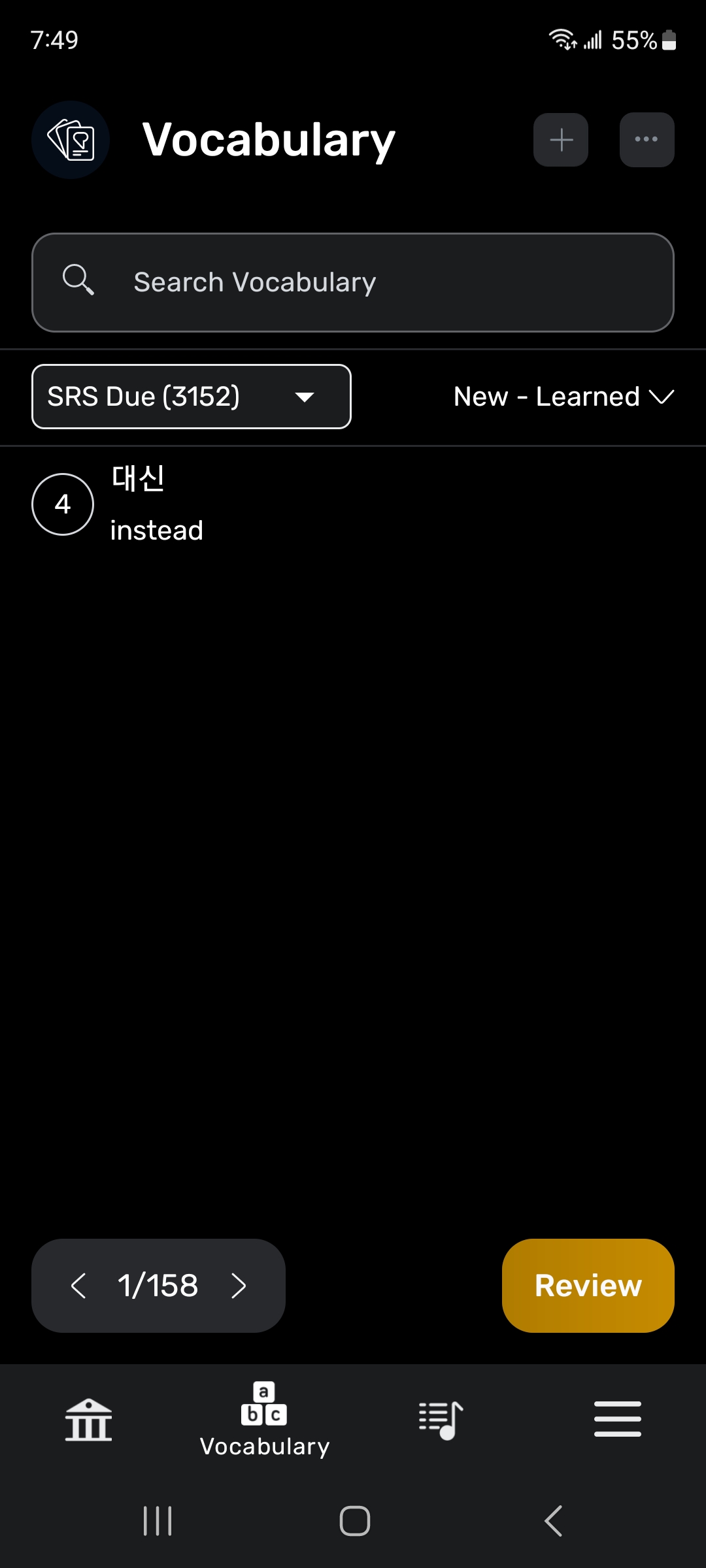Screen dimensions: 706x1568
Task: Go to the next vocabulary page
Action: tap(239, 1286)
